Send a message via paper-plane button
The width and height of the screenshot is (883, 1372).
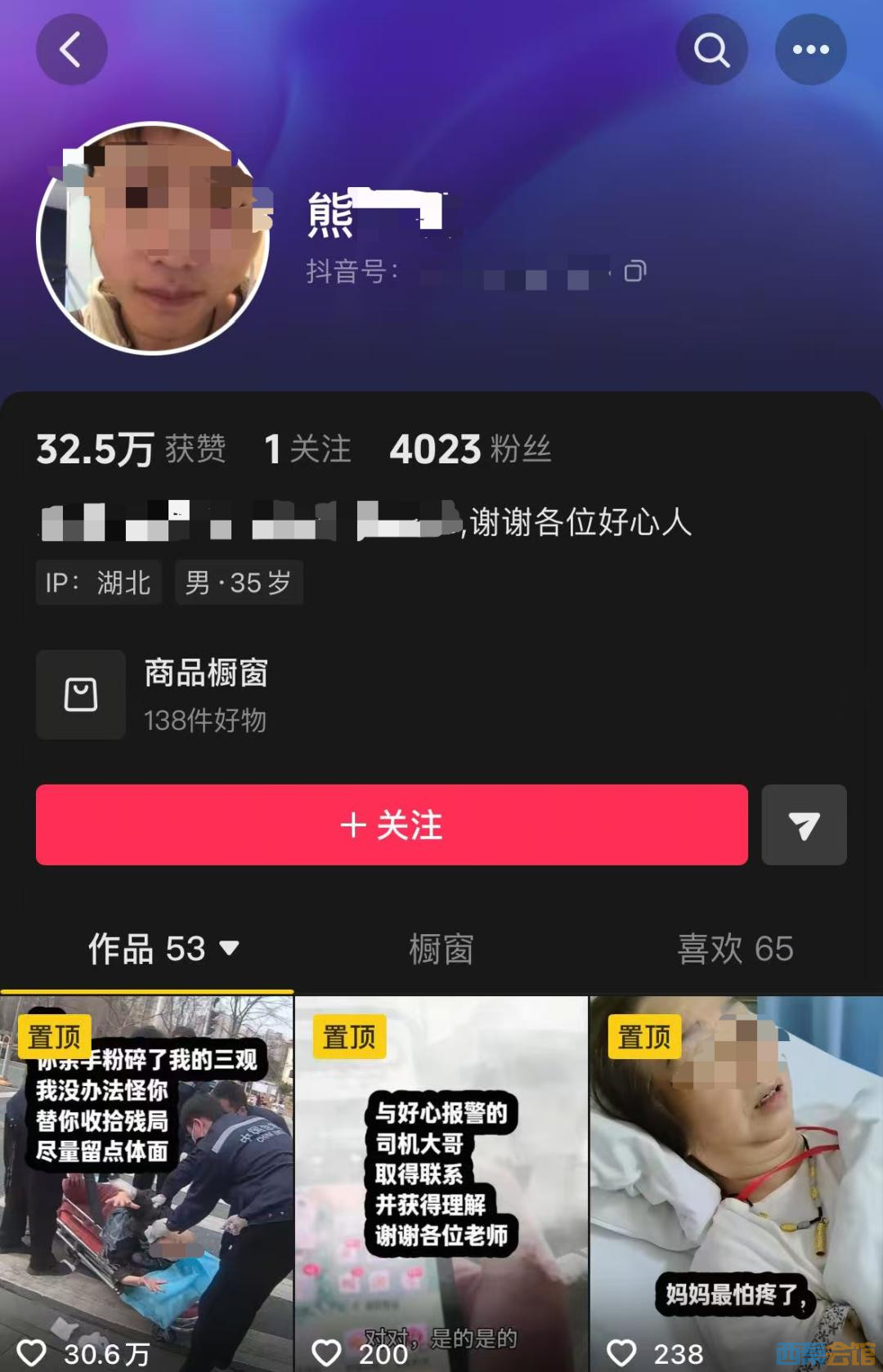point(804,825)
